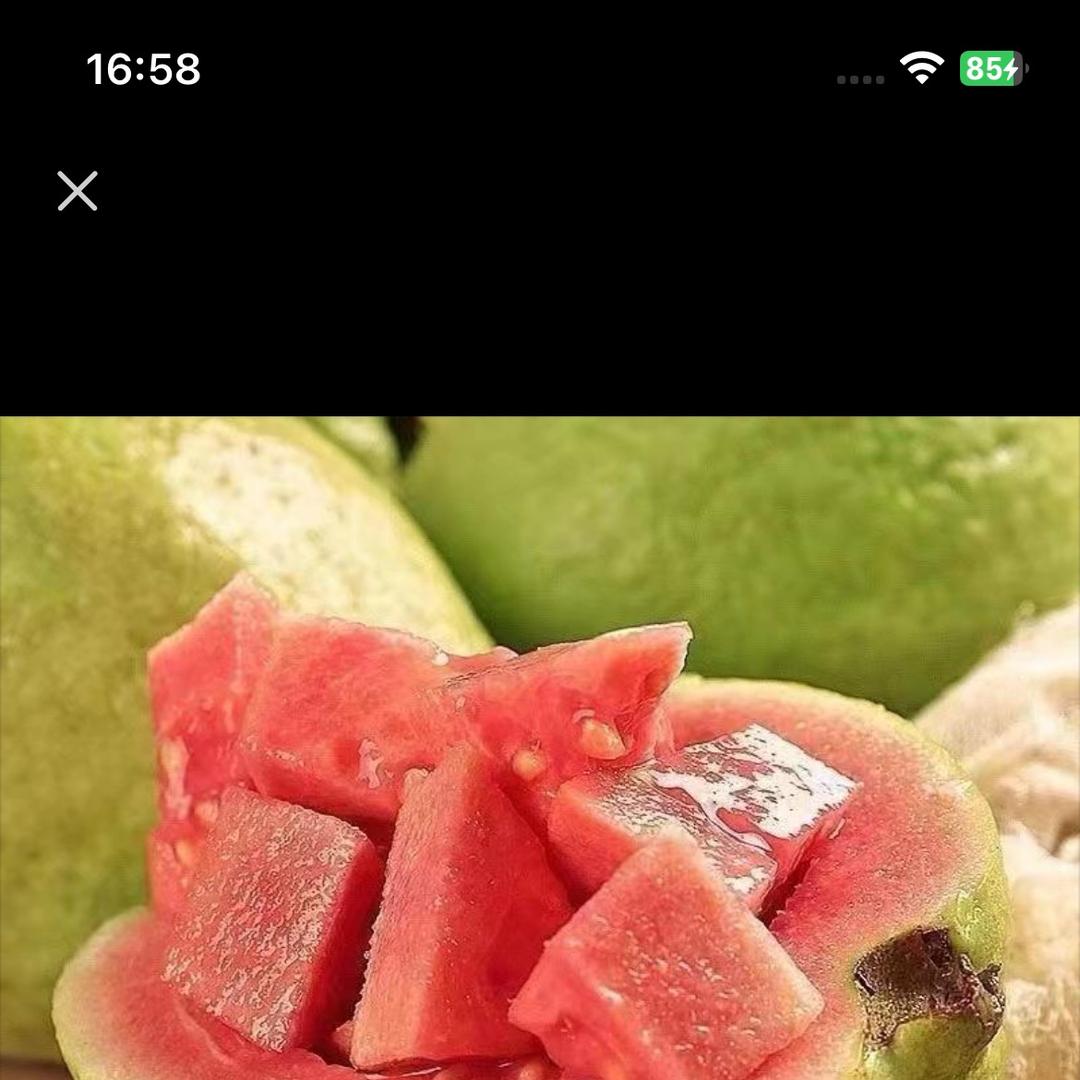Close the full-screen image viewer
1080x1080 pixels.
(77, 191)
